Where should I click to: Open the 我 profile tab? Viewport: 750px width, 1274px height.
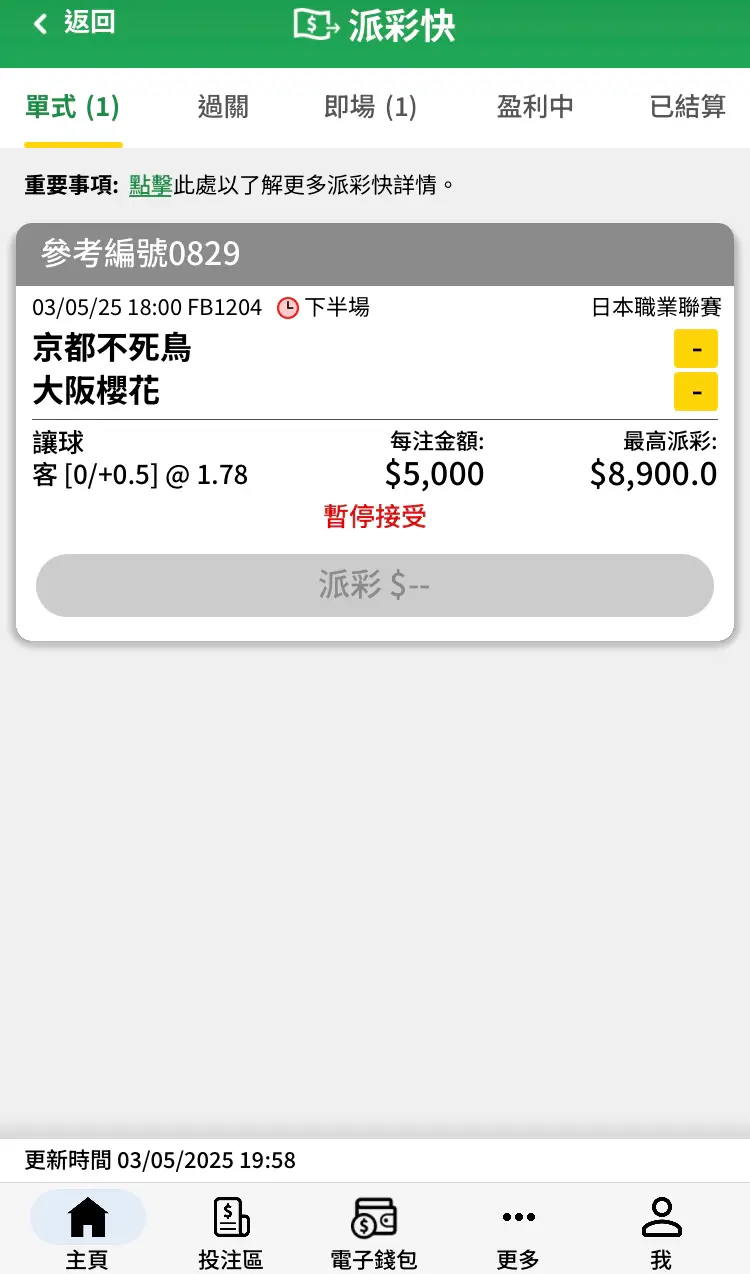[x=661, y=1232]
